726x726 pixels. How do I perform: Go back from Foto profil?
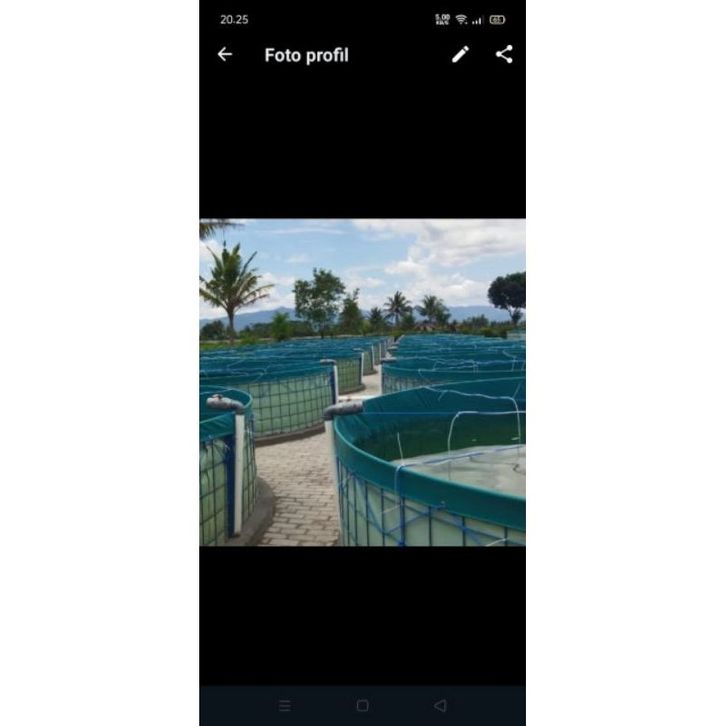(x=224, y=55)
